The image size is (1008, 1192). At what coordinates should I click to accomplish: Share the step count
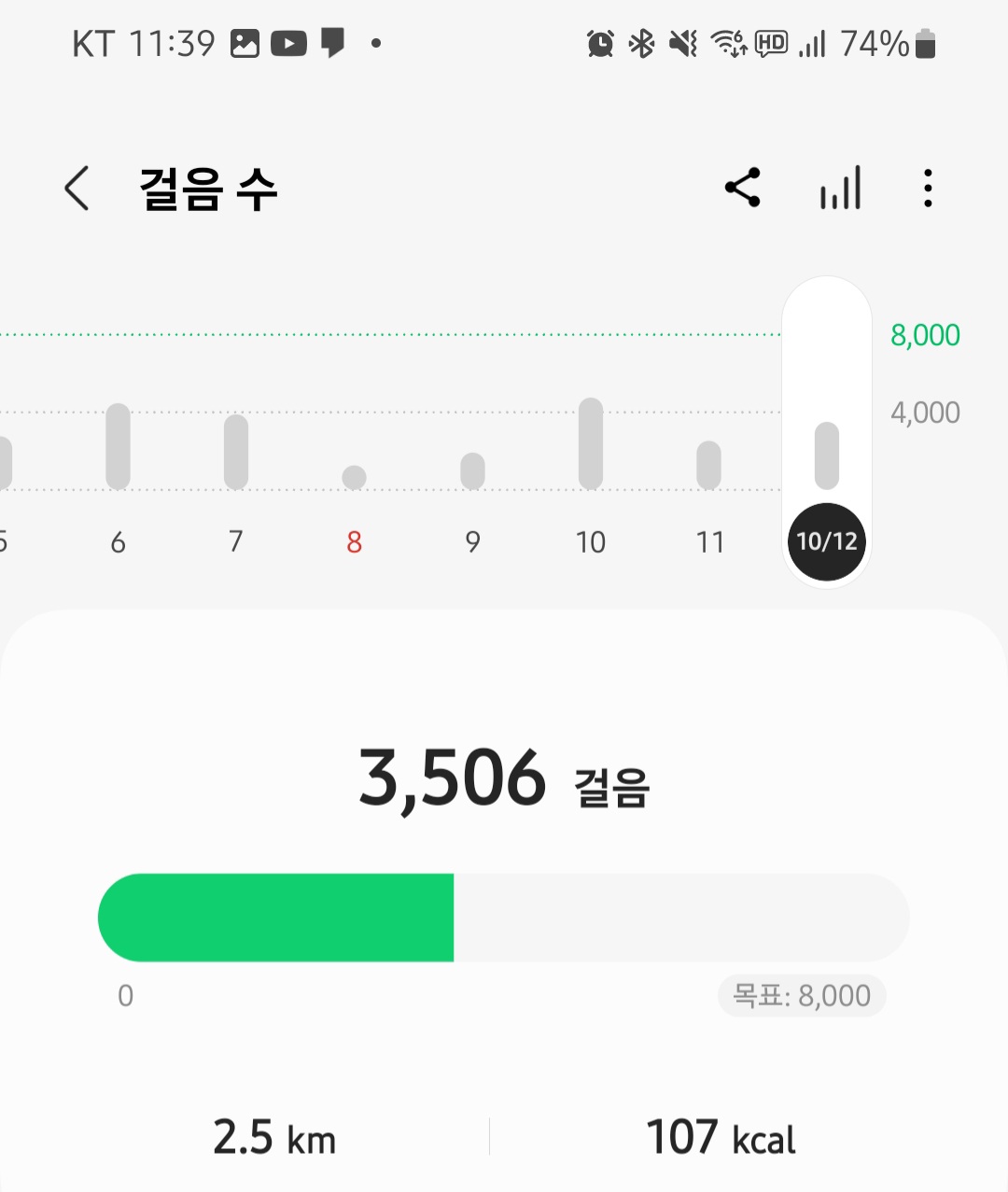[743, 189]
